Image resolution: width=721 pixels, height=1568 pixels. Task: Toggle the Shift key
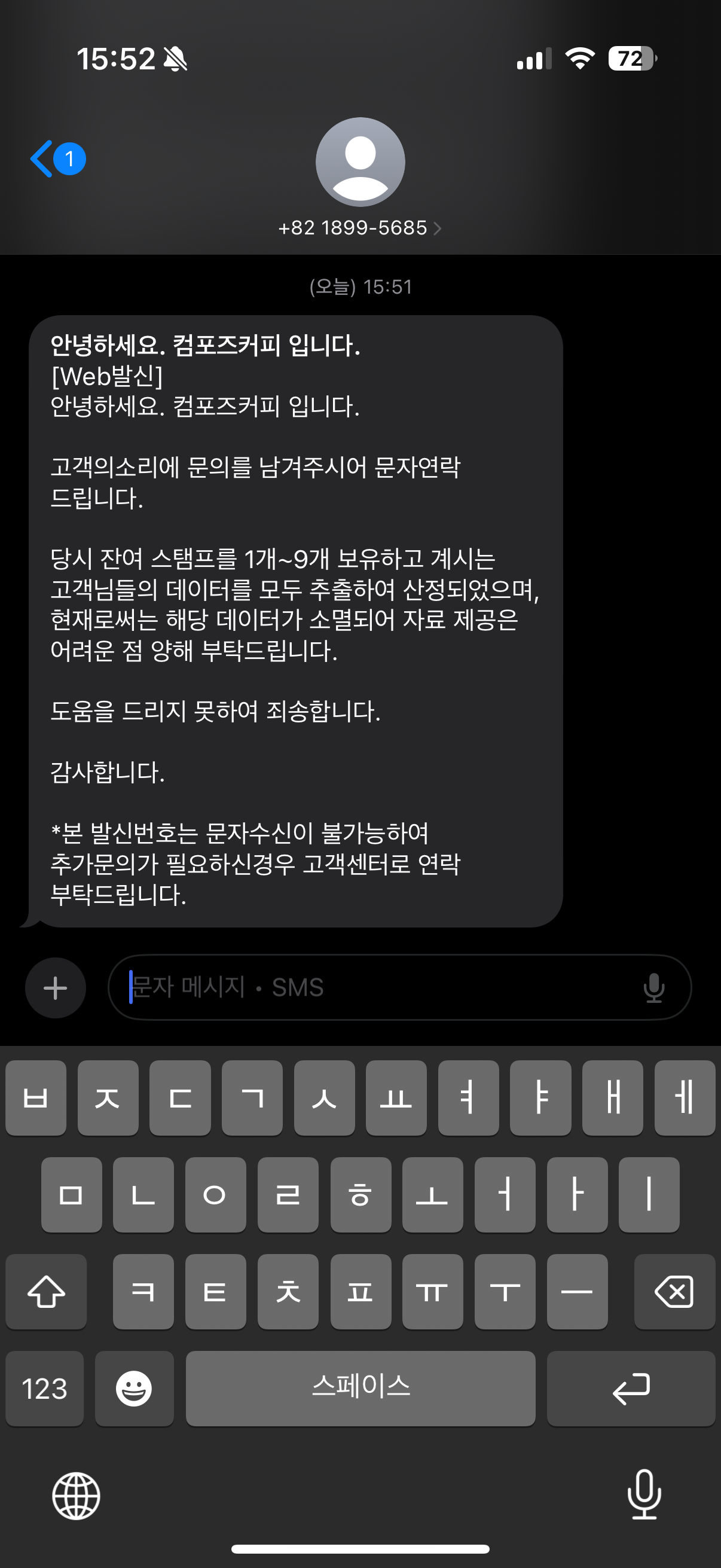point(45,1292)
